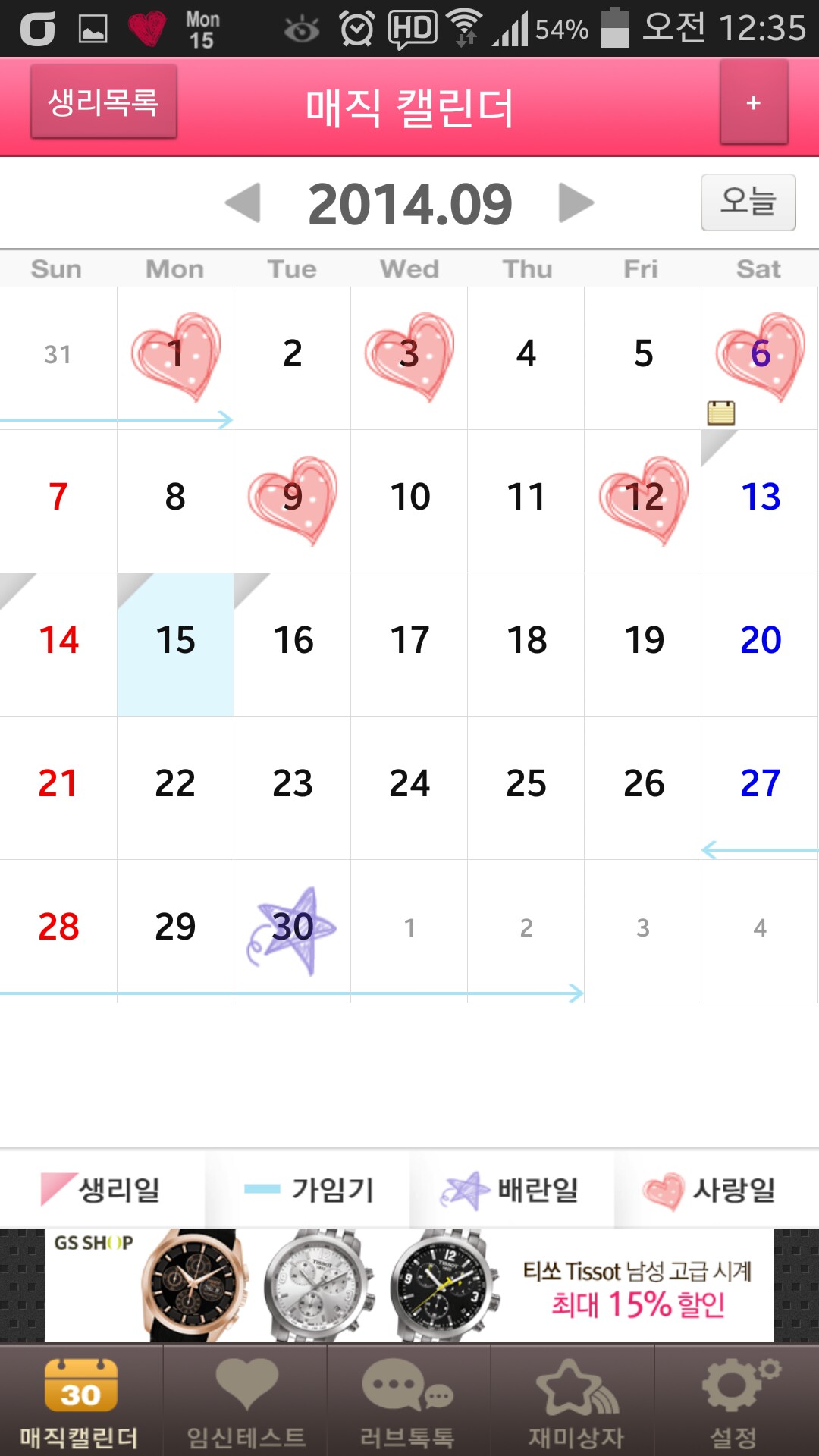Switch to the 러브톡톡 tab
The image size is (819, 1456).
[408, 1401]
